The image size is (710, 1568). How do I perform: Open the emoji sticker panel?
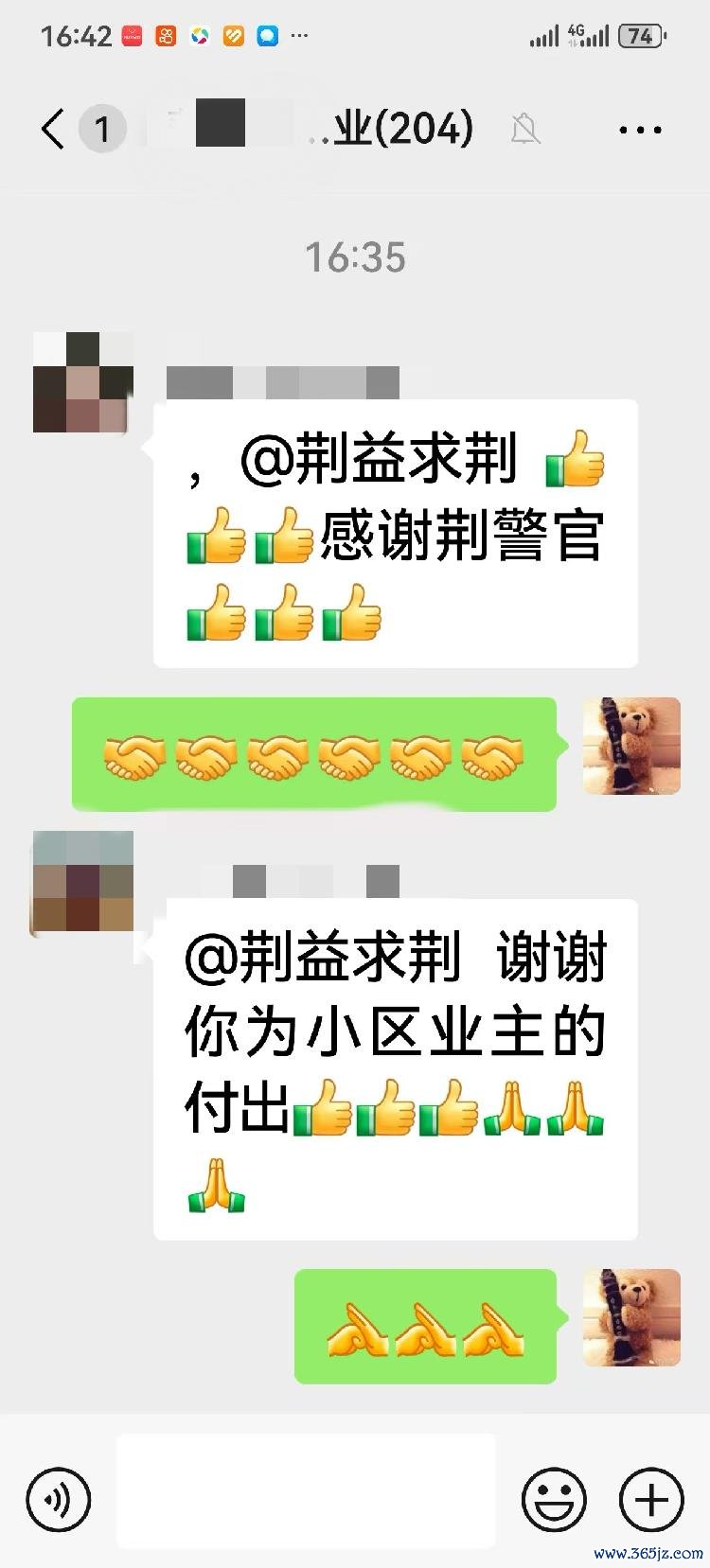[554, 1500]
